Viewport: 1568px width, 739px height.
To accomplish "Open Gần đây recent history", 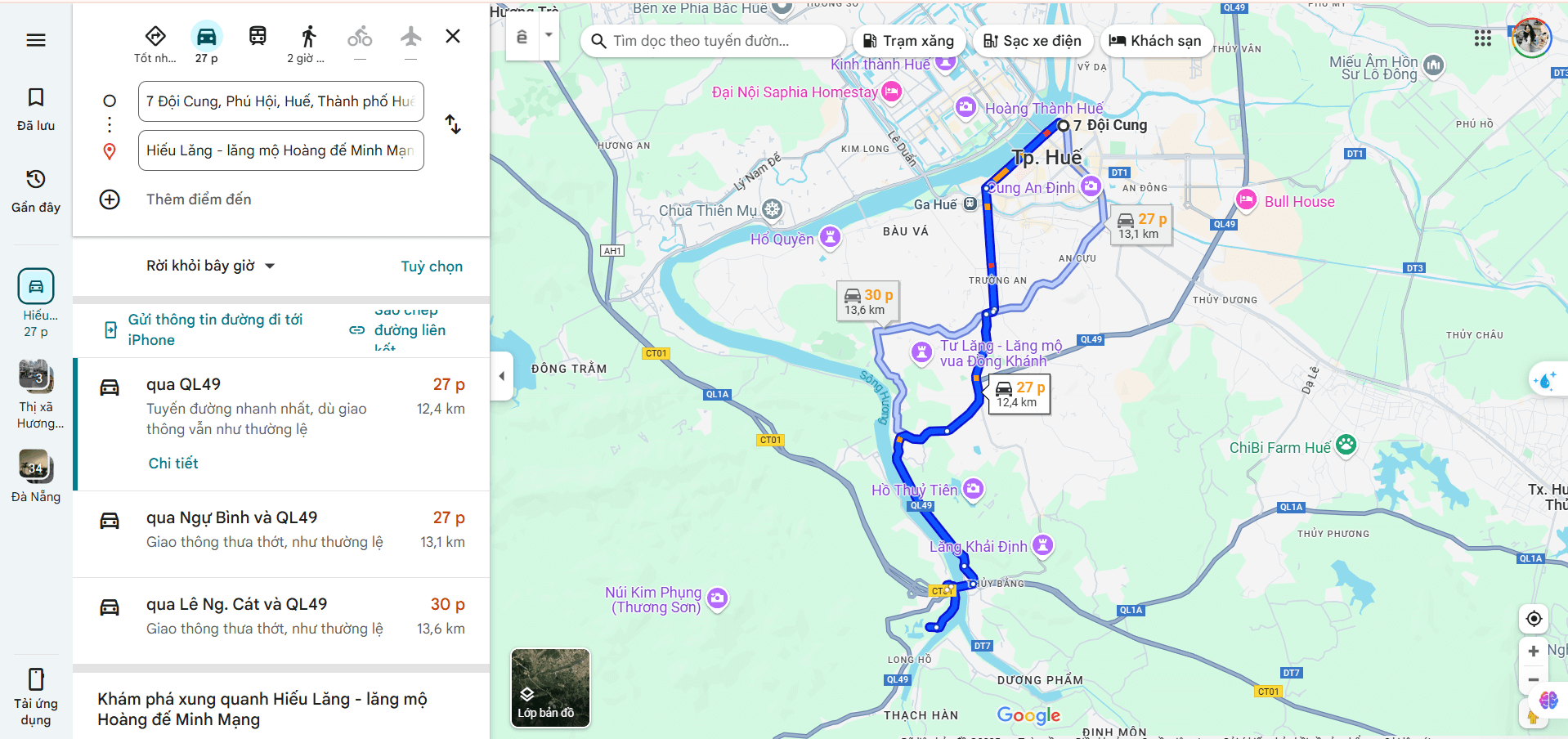I will pyautogui.click(x=36, y=190).
